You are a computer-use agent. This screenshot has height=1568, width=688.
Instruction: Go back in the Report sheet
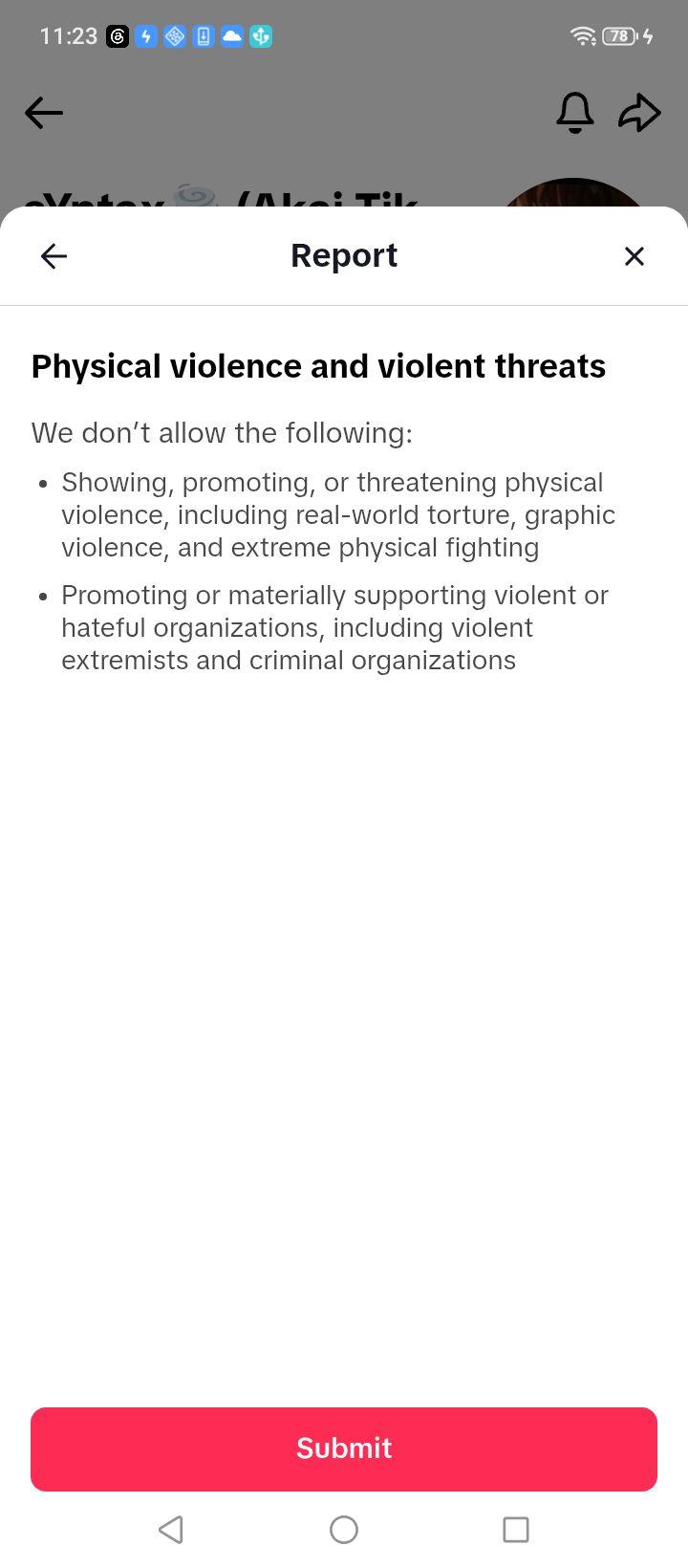(x=54, y=256)
